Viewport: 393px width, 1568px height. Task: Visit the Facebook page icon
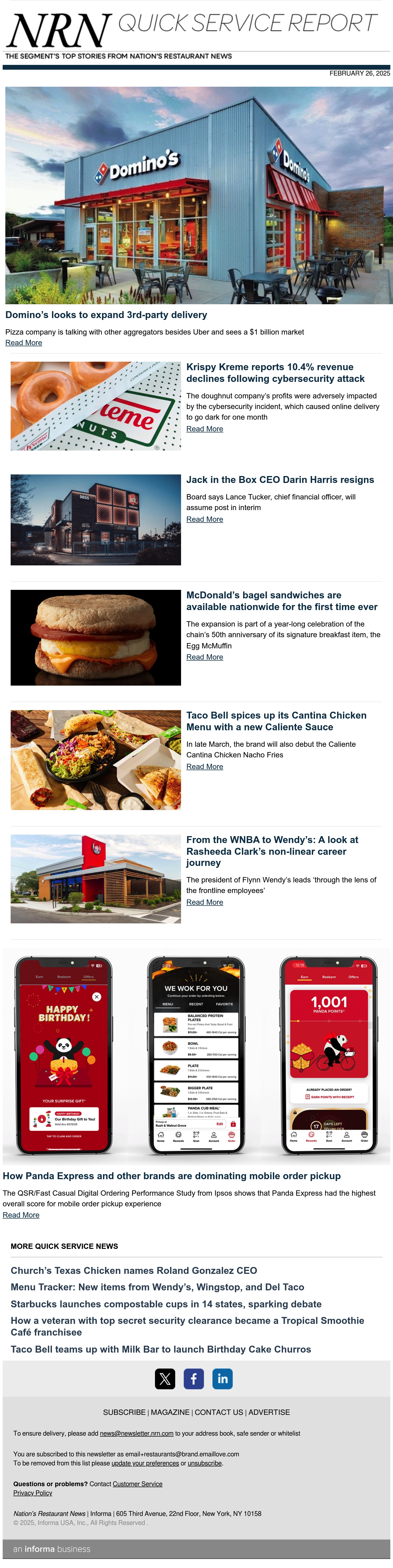[x=194, y=1379]
